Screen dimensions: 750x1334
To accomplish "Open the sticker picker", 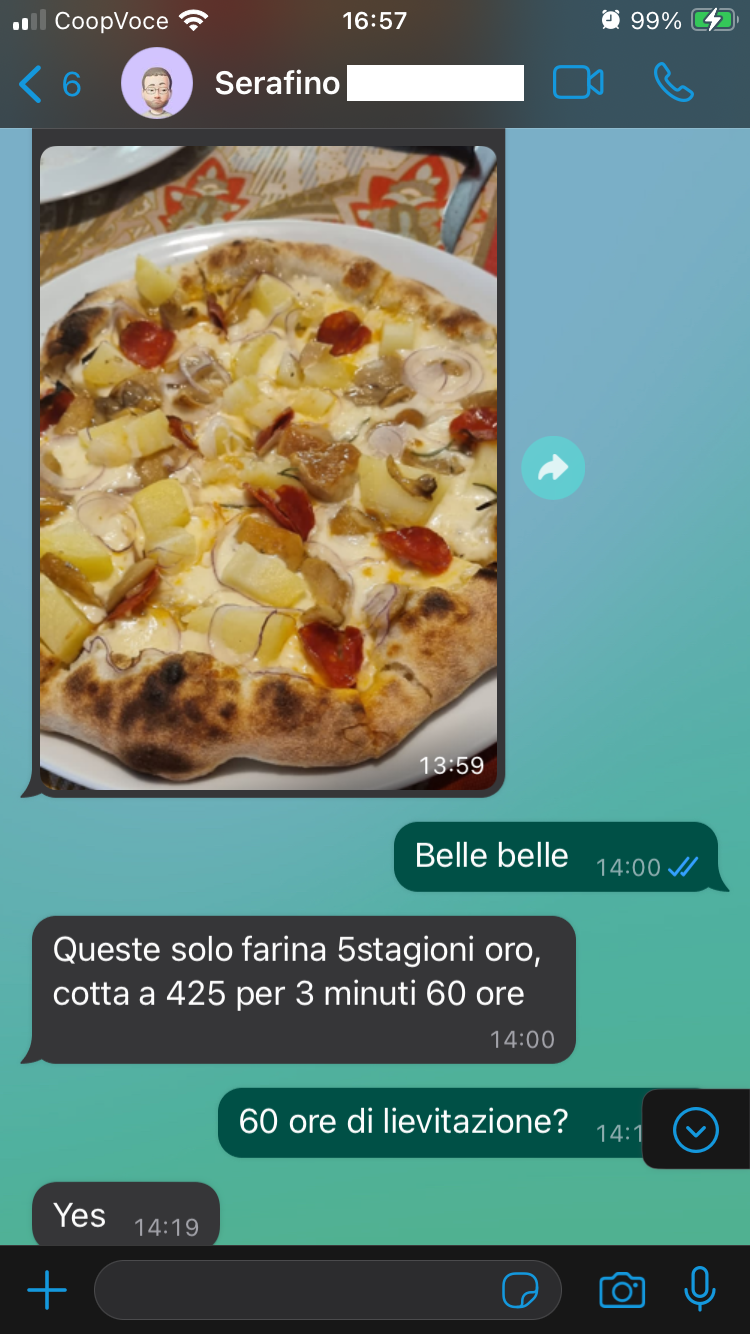I will click(520, 1291).
